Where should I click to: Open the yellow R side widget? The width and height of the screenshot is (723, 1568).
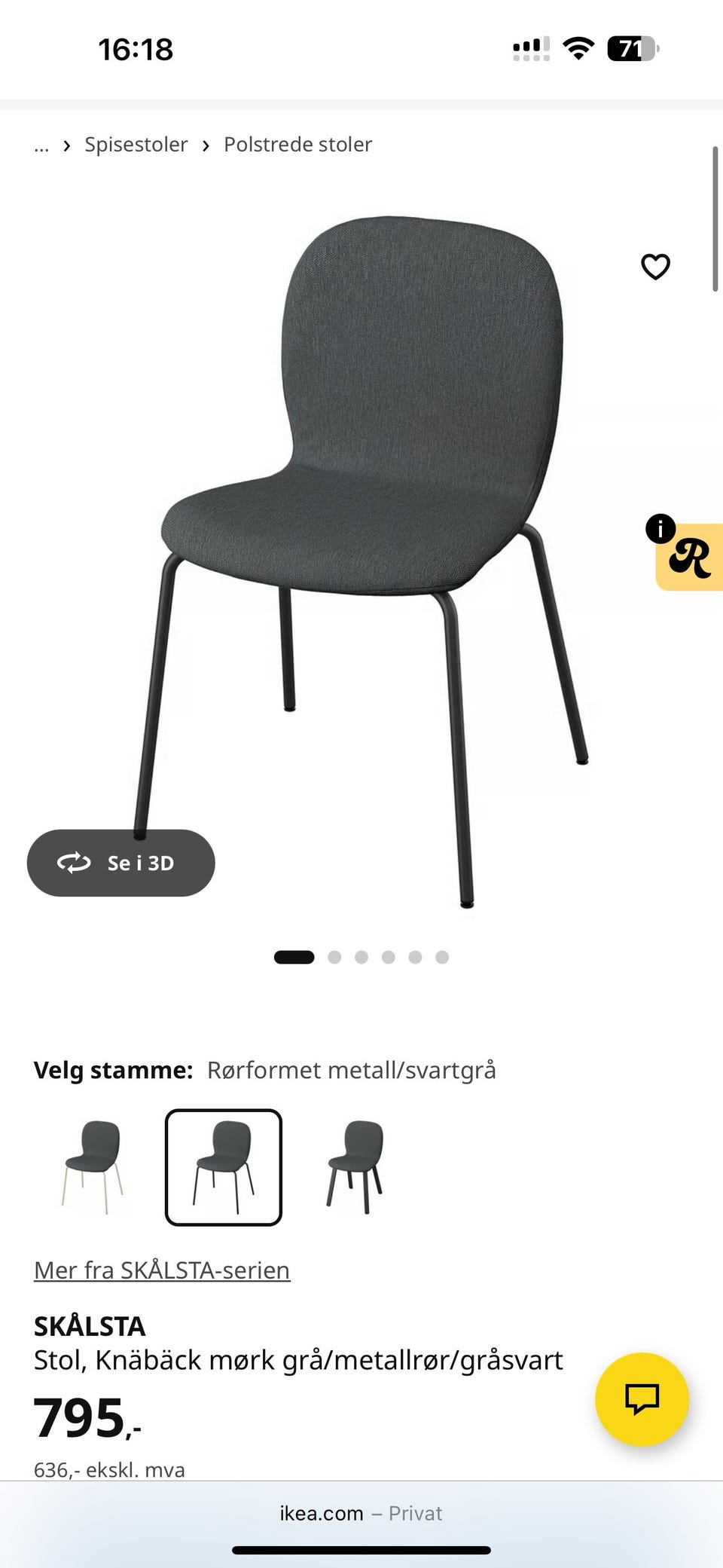688,557
